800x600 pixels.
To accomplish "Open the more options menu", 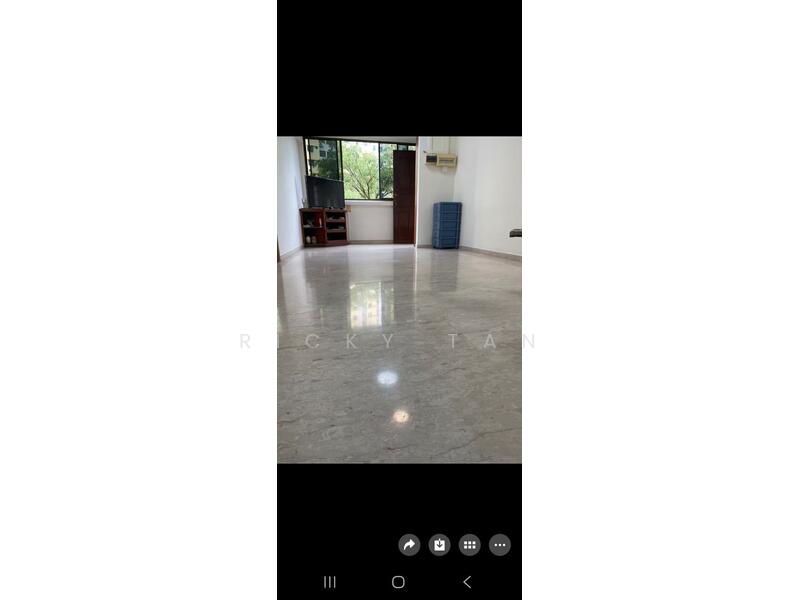I will pos(500,545).
